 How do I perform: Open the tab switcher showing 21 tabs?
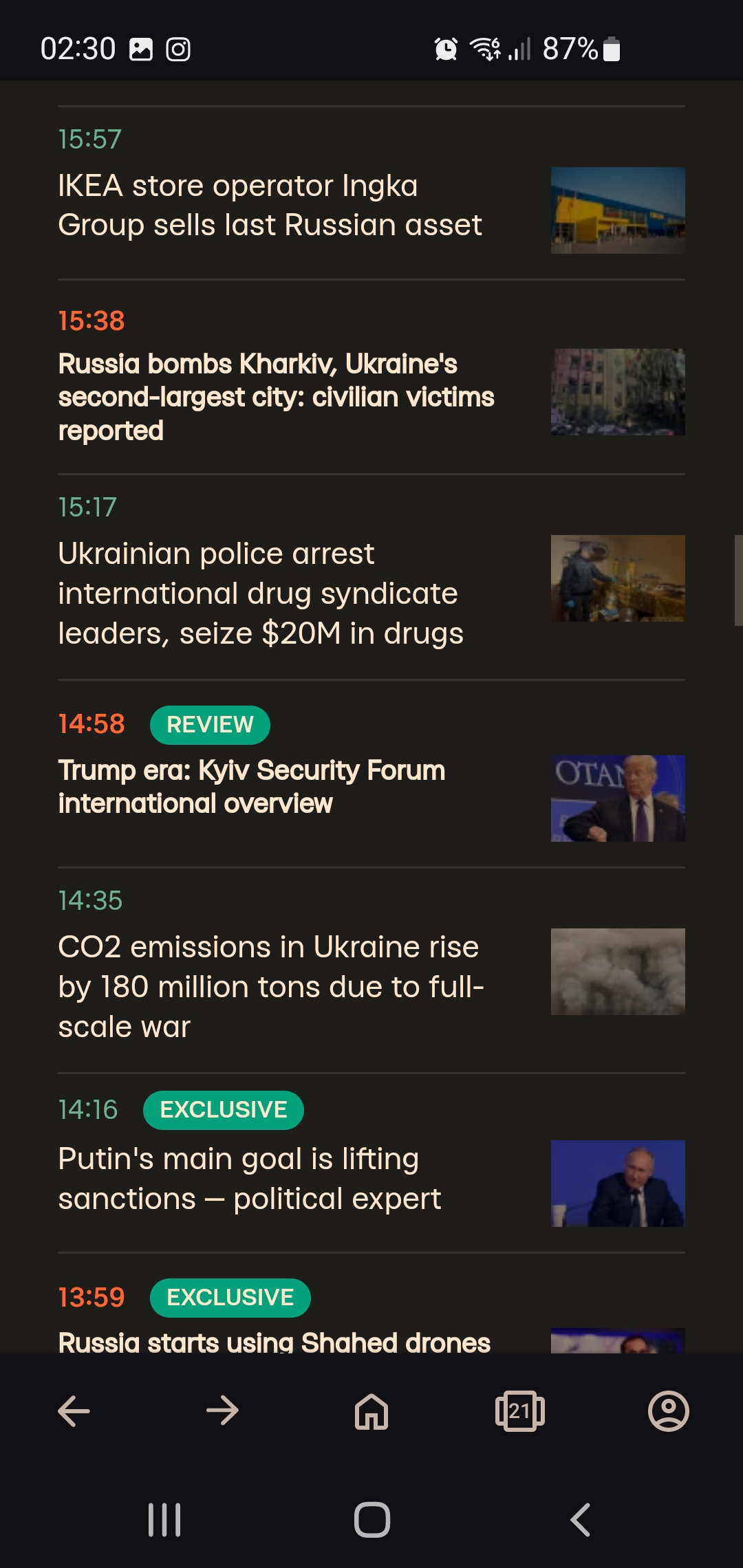tap(520, 1411)
